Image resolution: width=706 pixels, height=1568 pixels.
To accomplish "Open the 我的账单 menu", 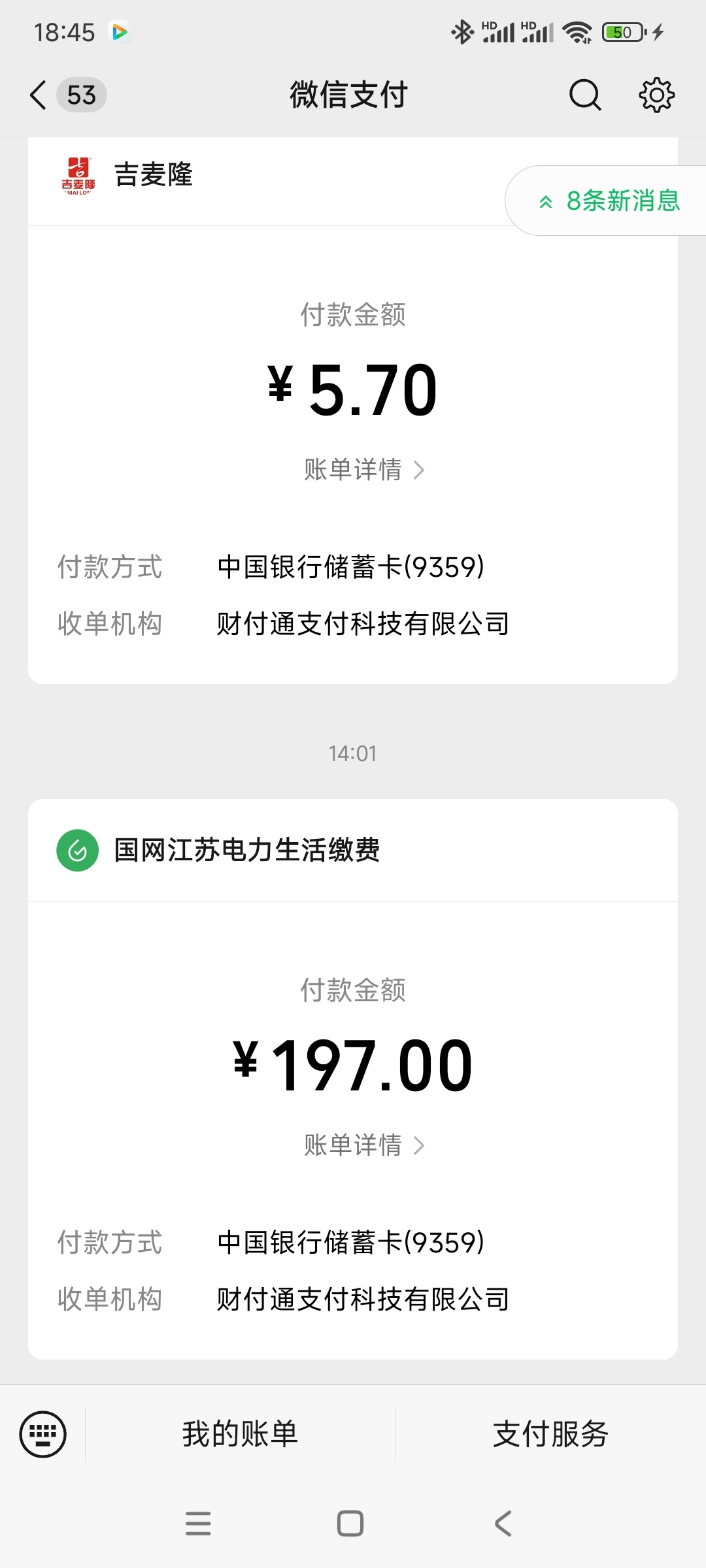I will click(240, 1434).
